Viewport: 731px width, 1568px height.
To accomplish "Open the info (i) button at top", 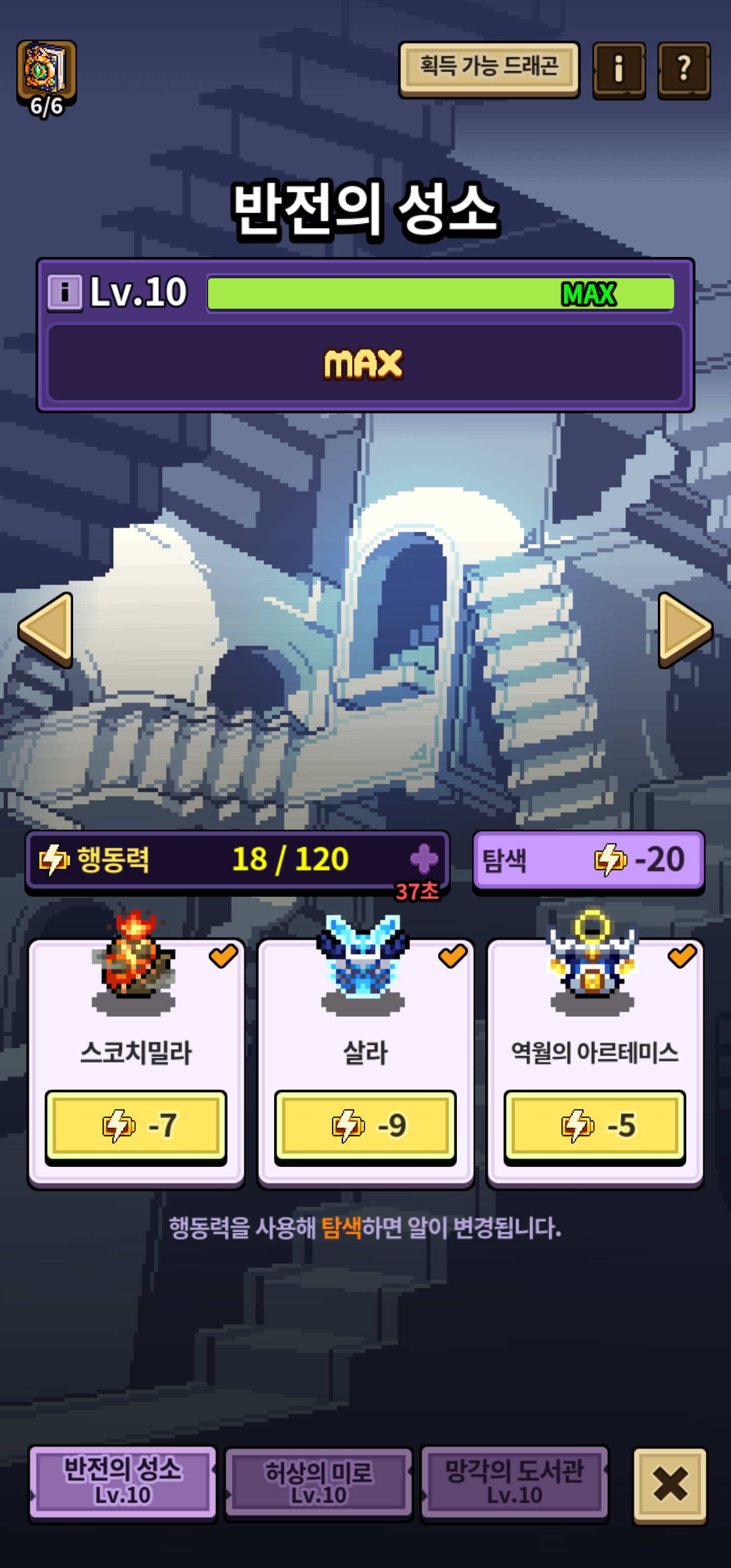I will [x=618, y=71].
